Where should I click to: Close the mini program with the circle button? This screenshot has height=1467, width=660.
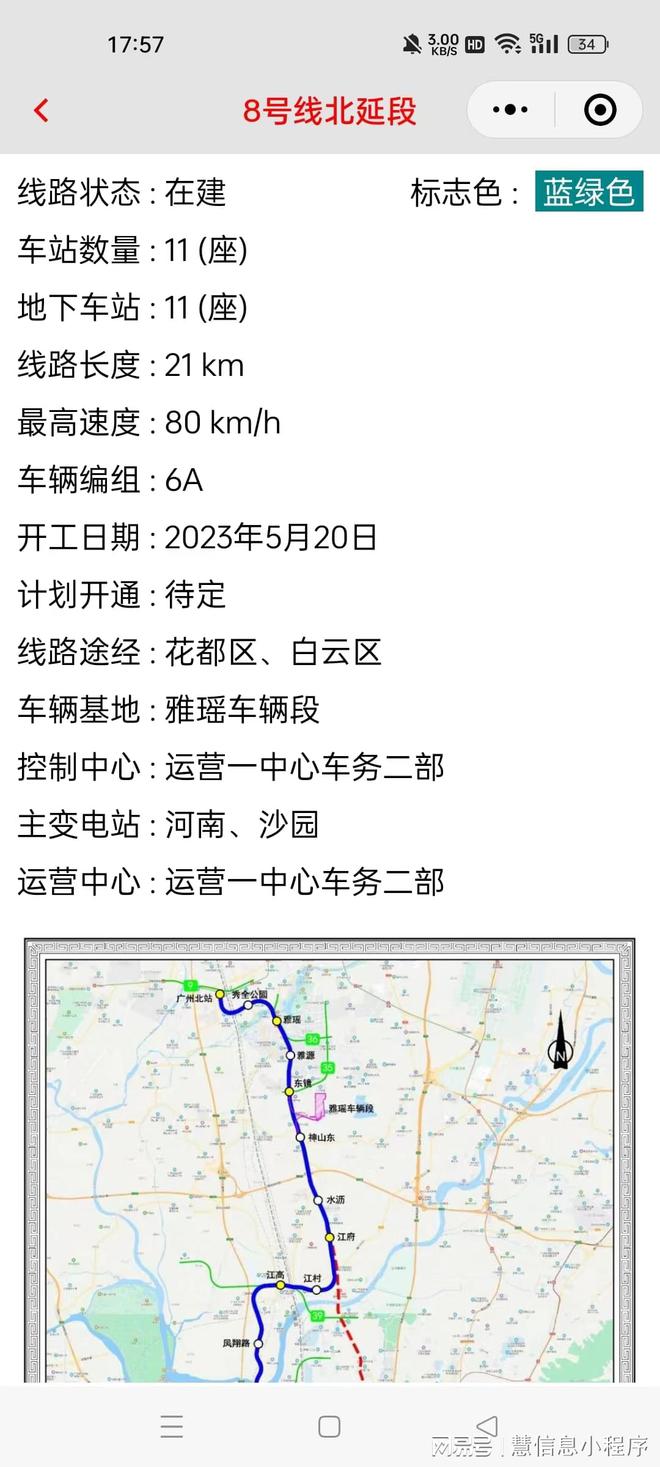(x=600, y=110)
